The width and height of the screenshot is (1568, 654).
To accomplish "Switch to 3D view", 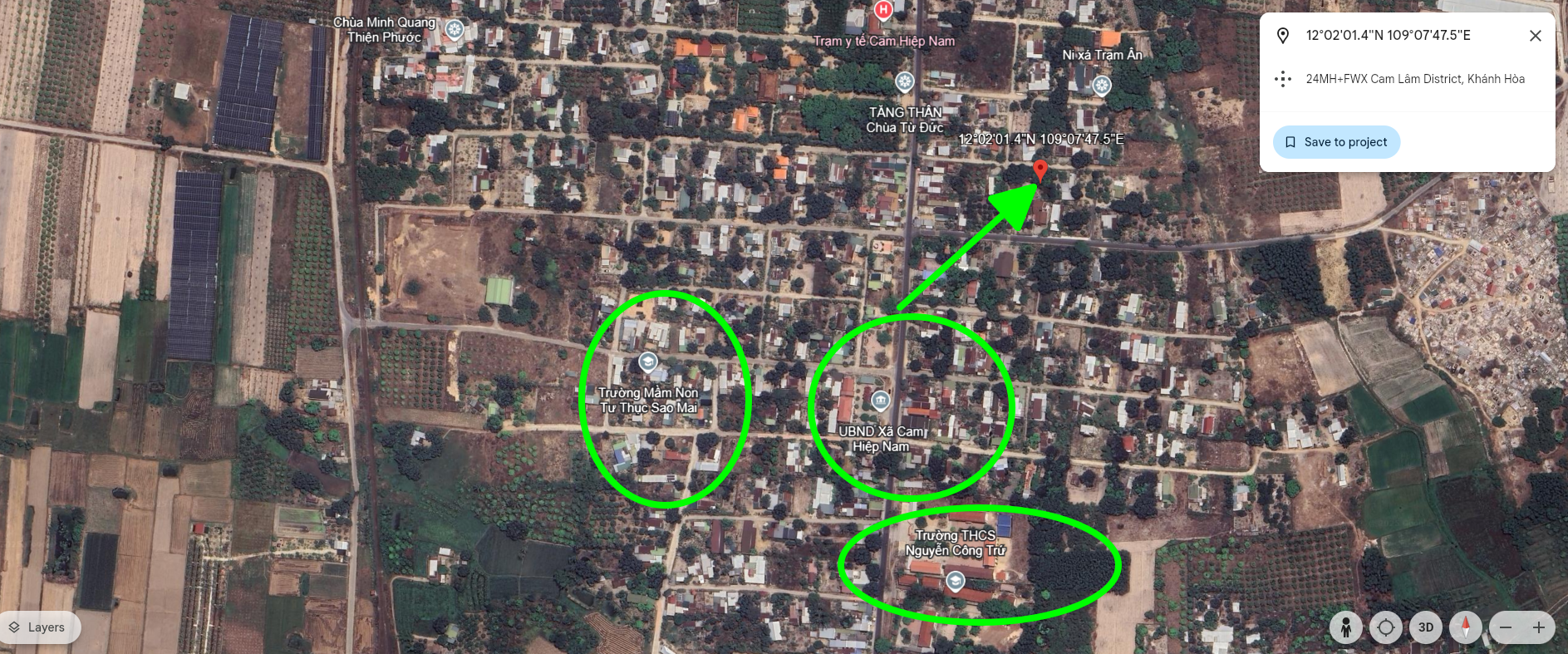I will [1425, 627].
